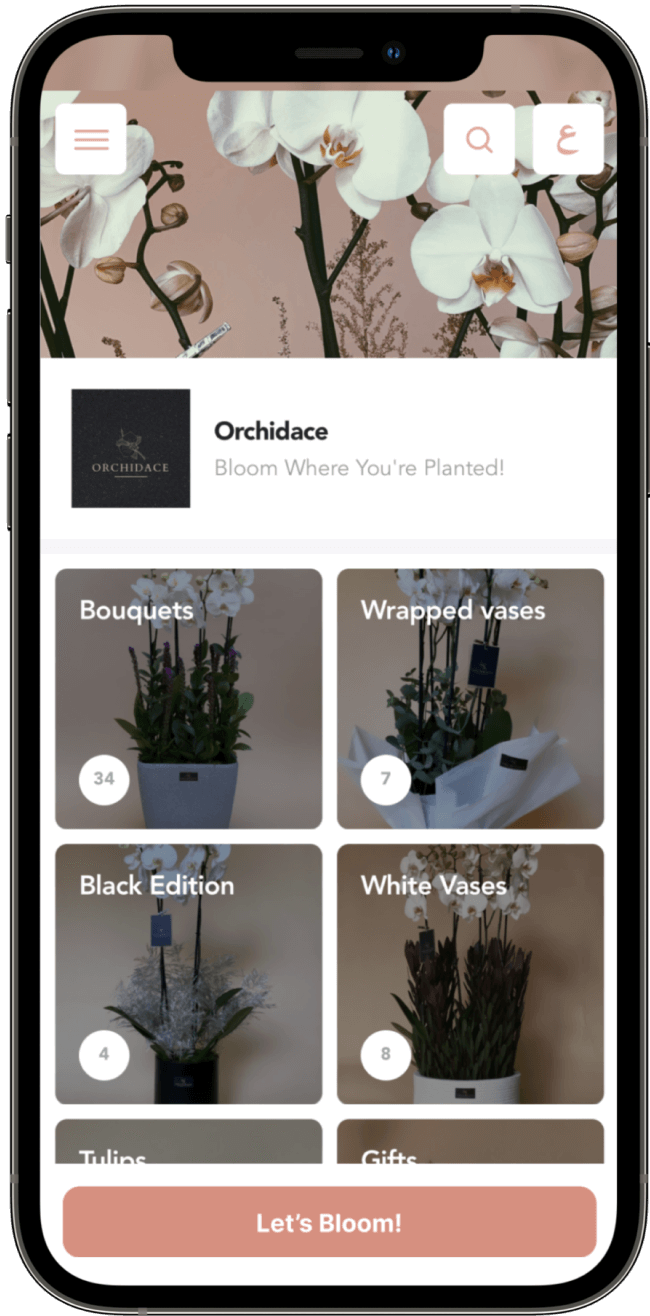Open the Gifts category tile
Viewport: 650px width, 1316px height.
[x=470, y=1142]
